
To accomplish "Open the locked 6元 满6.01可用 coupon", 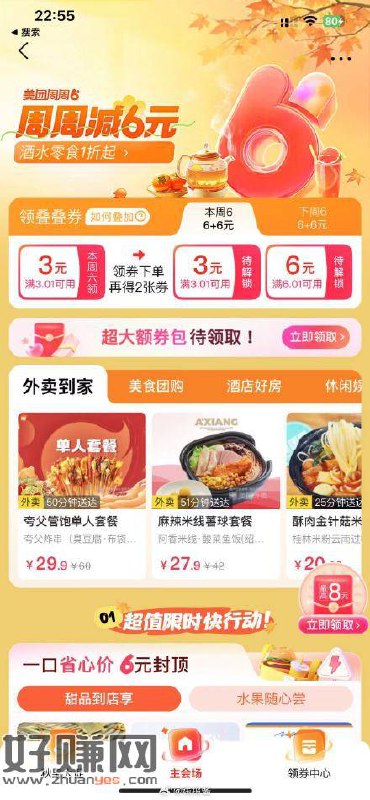I will (x=309, y=272).
